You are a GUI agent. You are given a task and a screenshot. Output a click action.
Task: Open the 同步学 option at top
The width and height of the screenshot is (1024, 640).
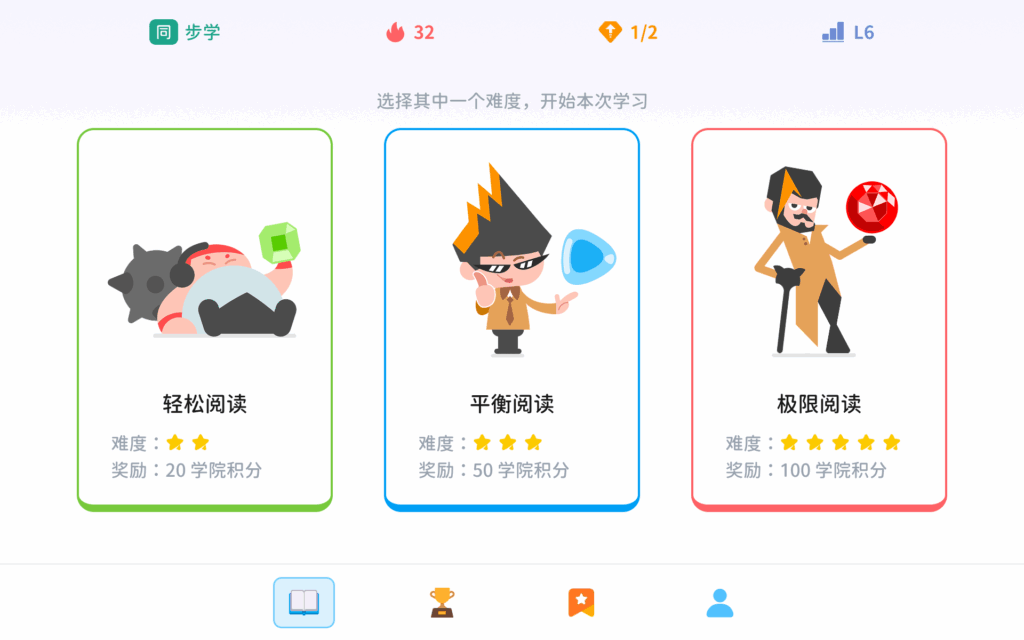click(185, 32)
